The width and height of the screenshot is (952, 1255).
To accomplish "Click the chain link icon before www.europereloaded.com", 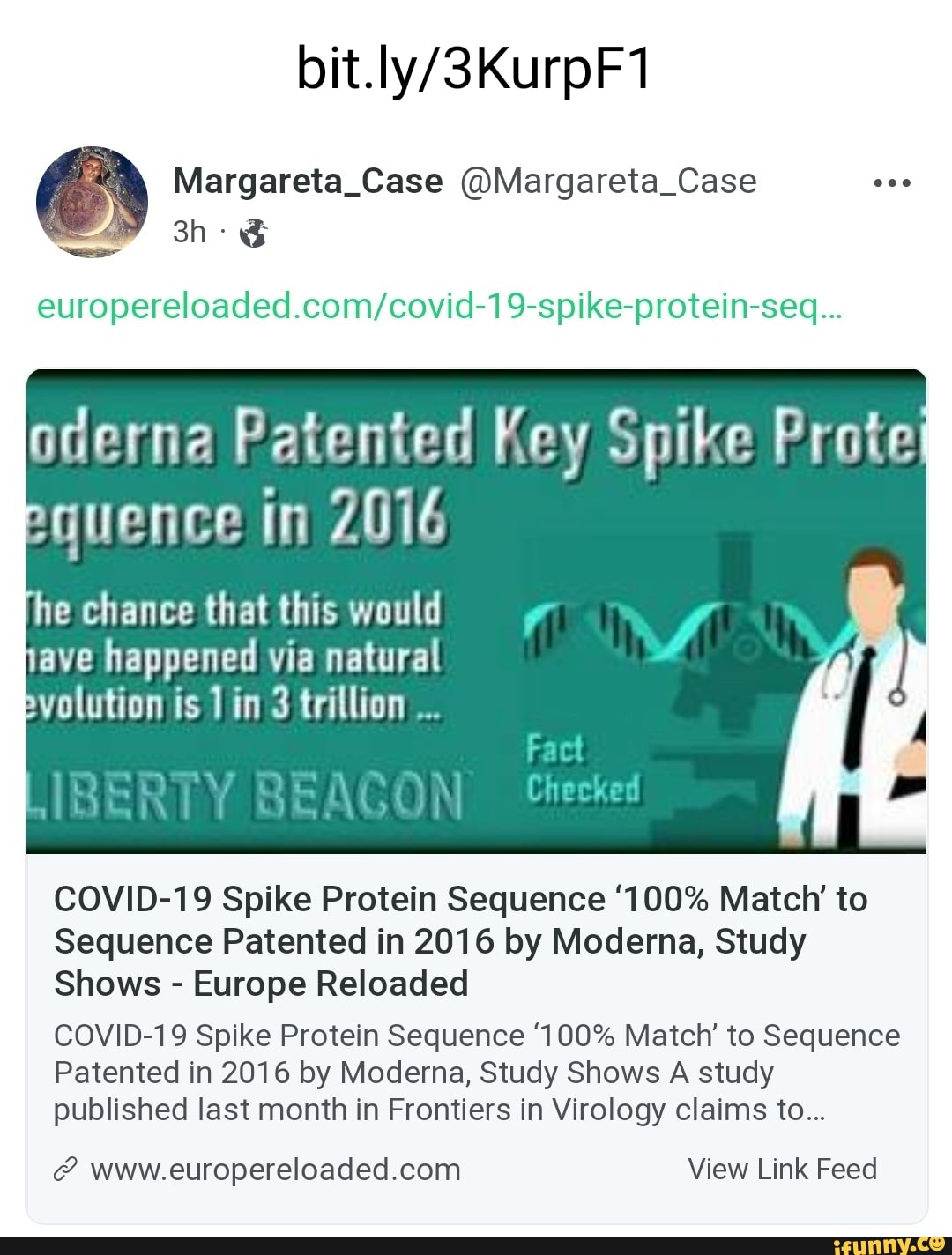I will [64, 1168].
